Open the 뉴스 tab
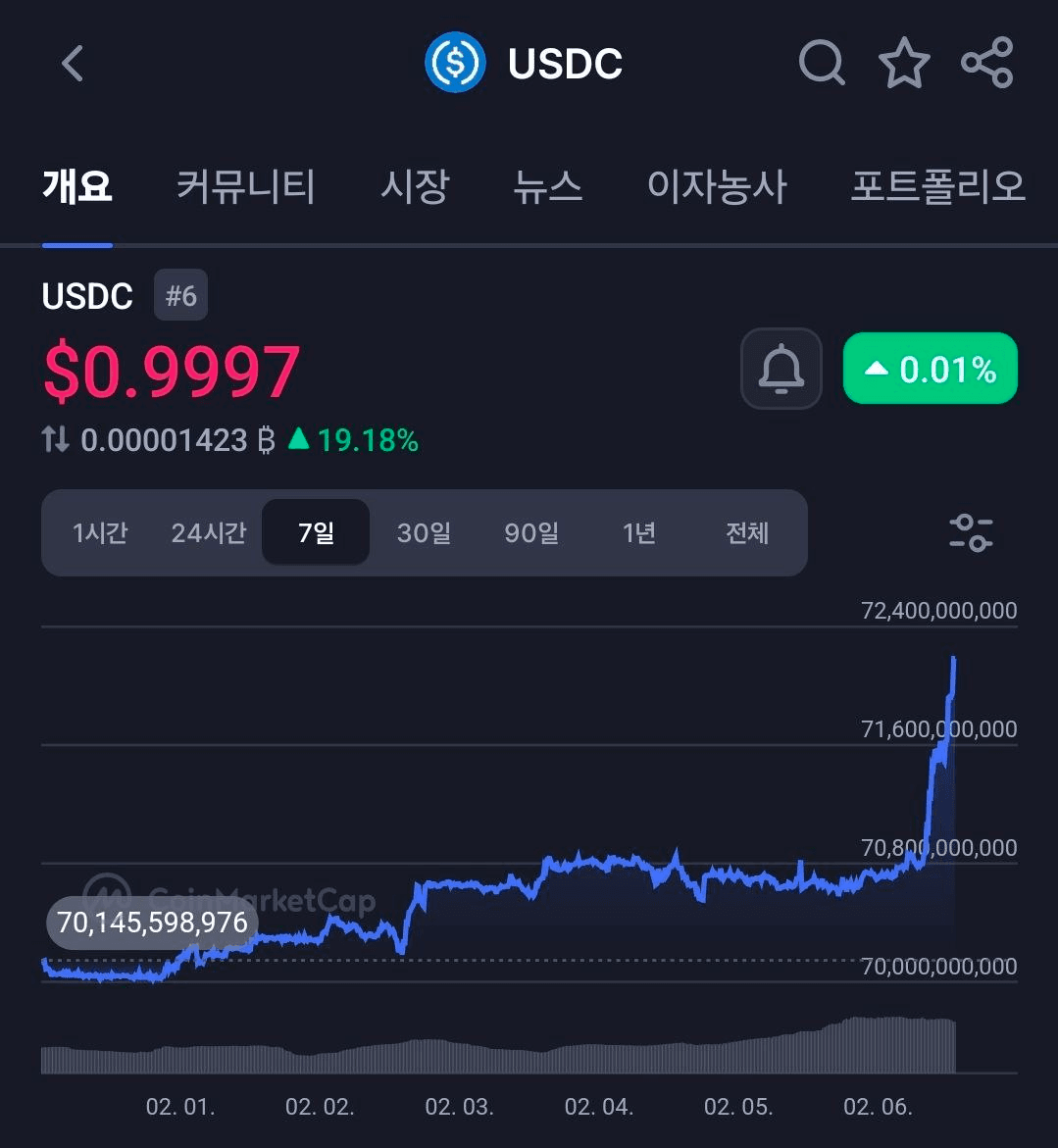 [x=547, y=185]
